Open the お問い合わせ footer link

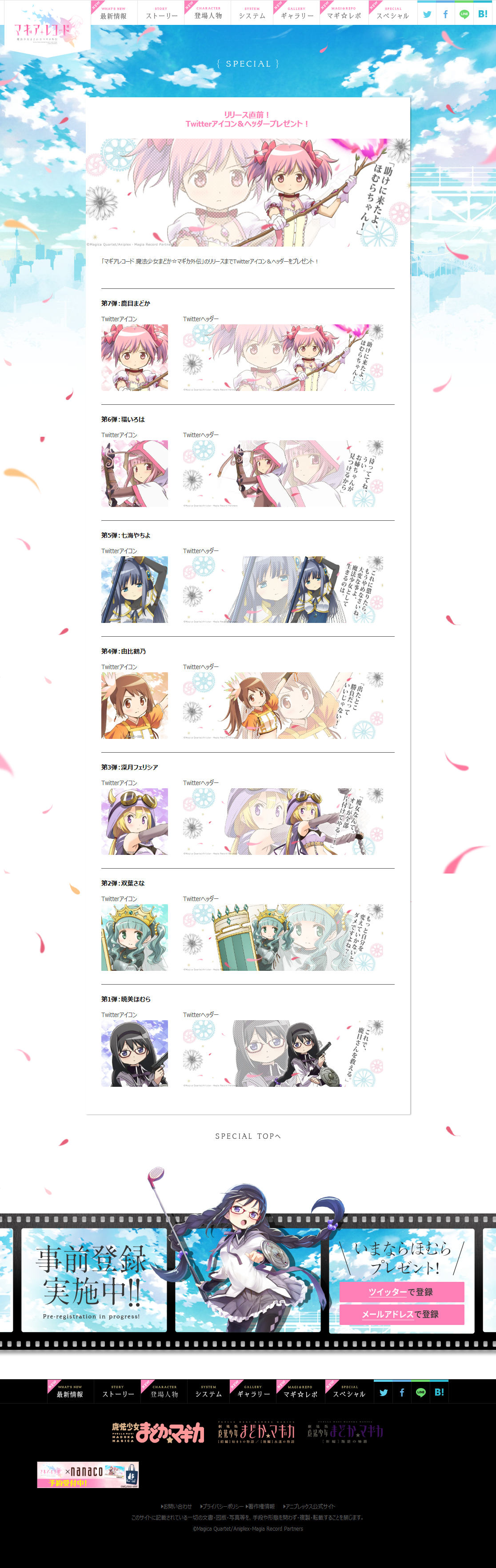(176, 1507)
